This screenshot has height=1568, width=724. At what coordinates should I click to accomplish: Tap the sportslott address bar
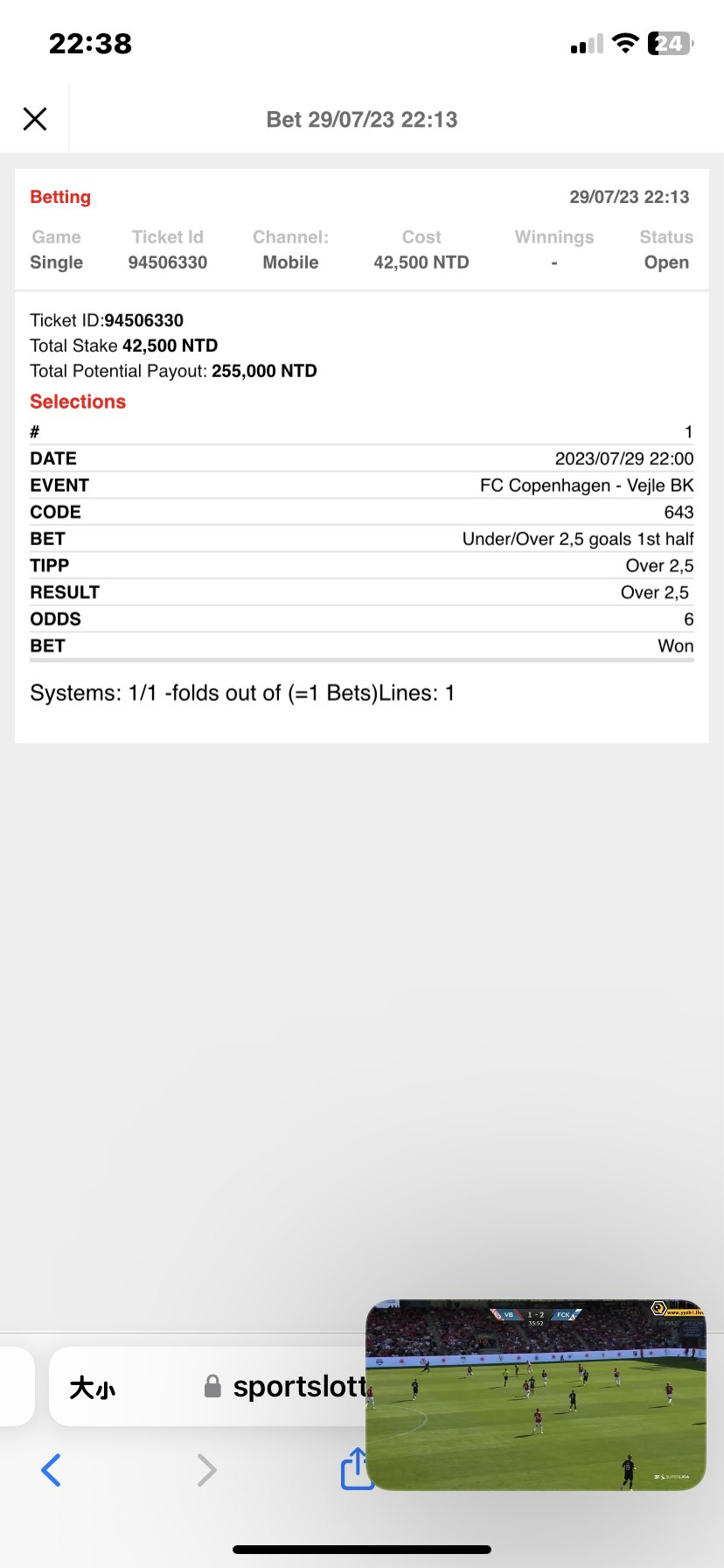pos(289,1387)
